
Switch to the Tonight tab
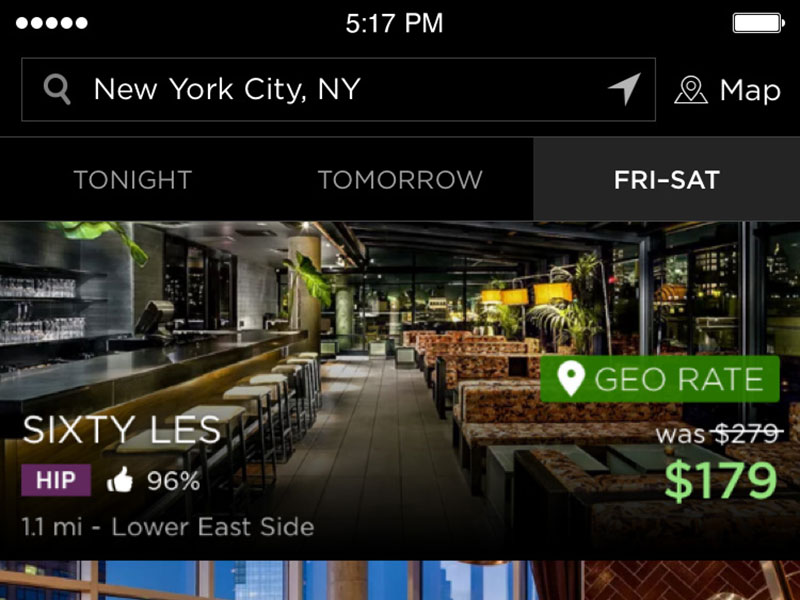pyautogui.click(x=132, y=180)
